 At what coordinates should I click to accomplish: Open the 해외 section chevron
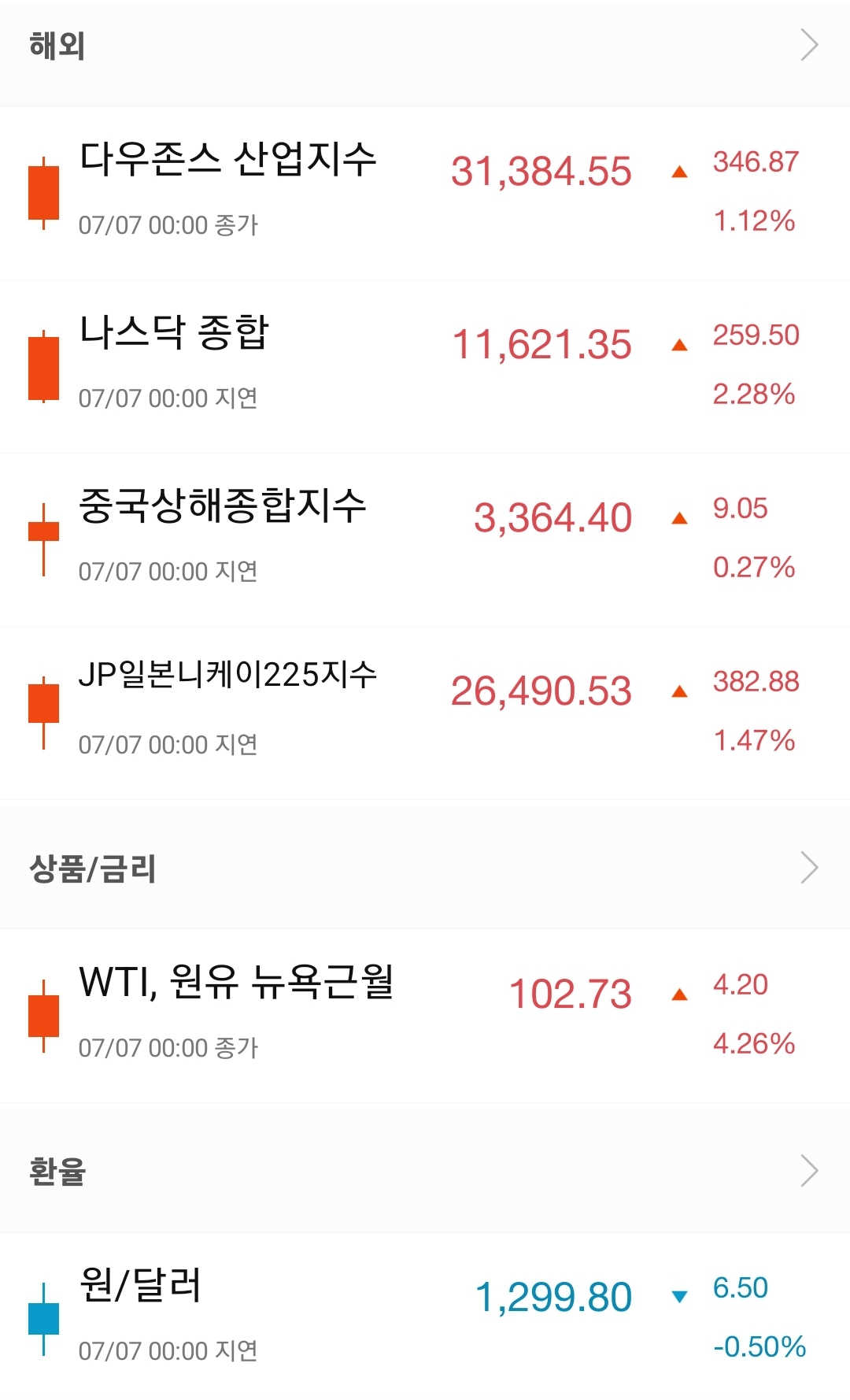pos(809,45)
